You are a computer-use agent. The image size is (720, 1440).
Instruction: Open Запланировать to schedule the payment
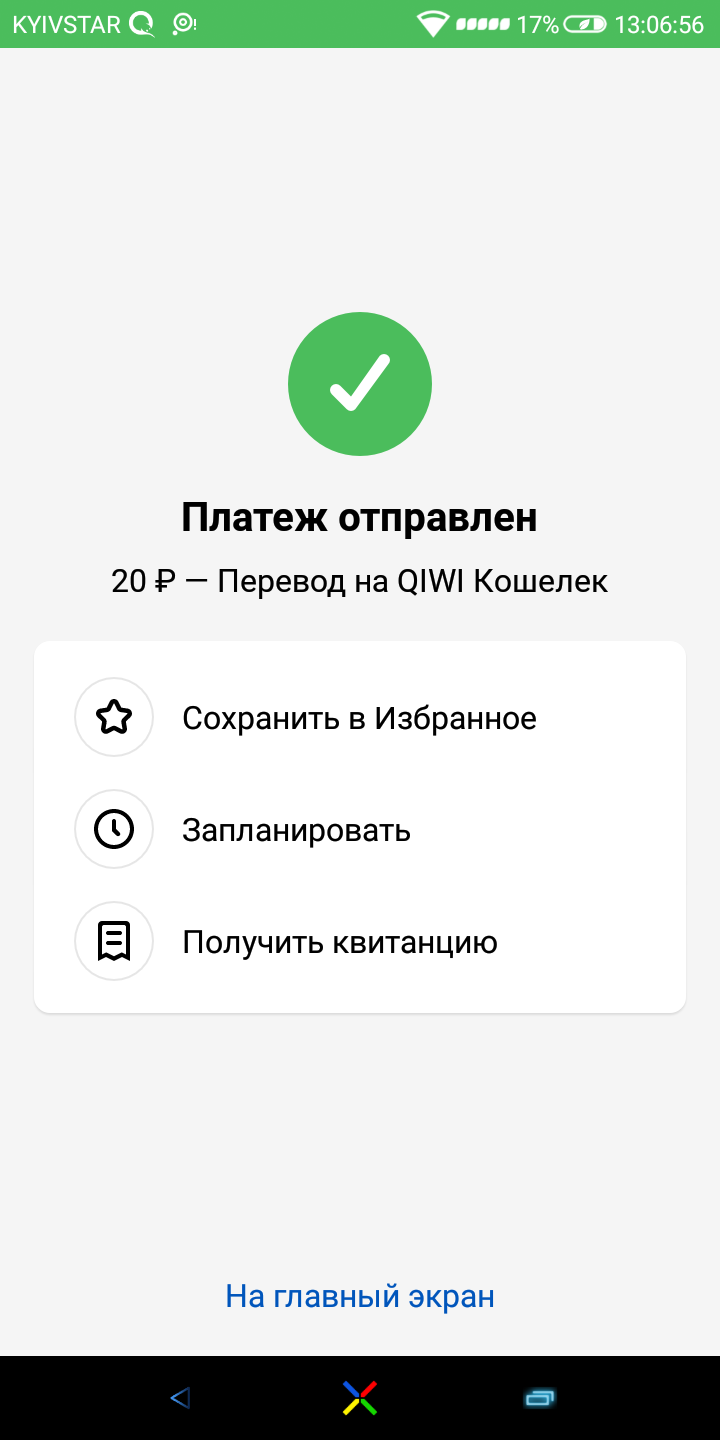(296, 830)
